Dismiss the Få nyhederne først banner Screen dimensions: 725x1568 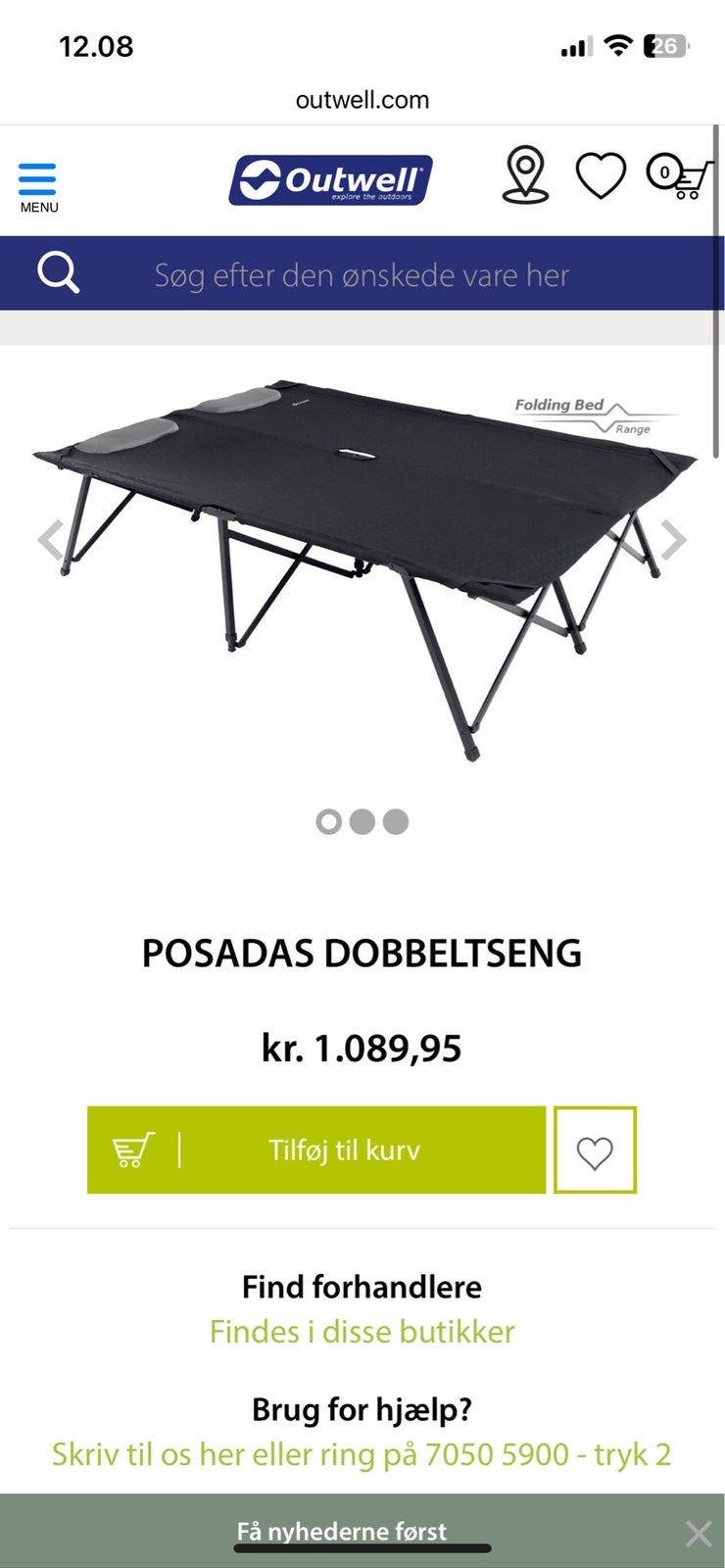[x=699, y=1533]
